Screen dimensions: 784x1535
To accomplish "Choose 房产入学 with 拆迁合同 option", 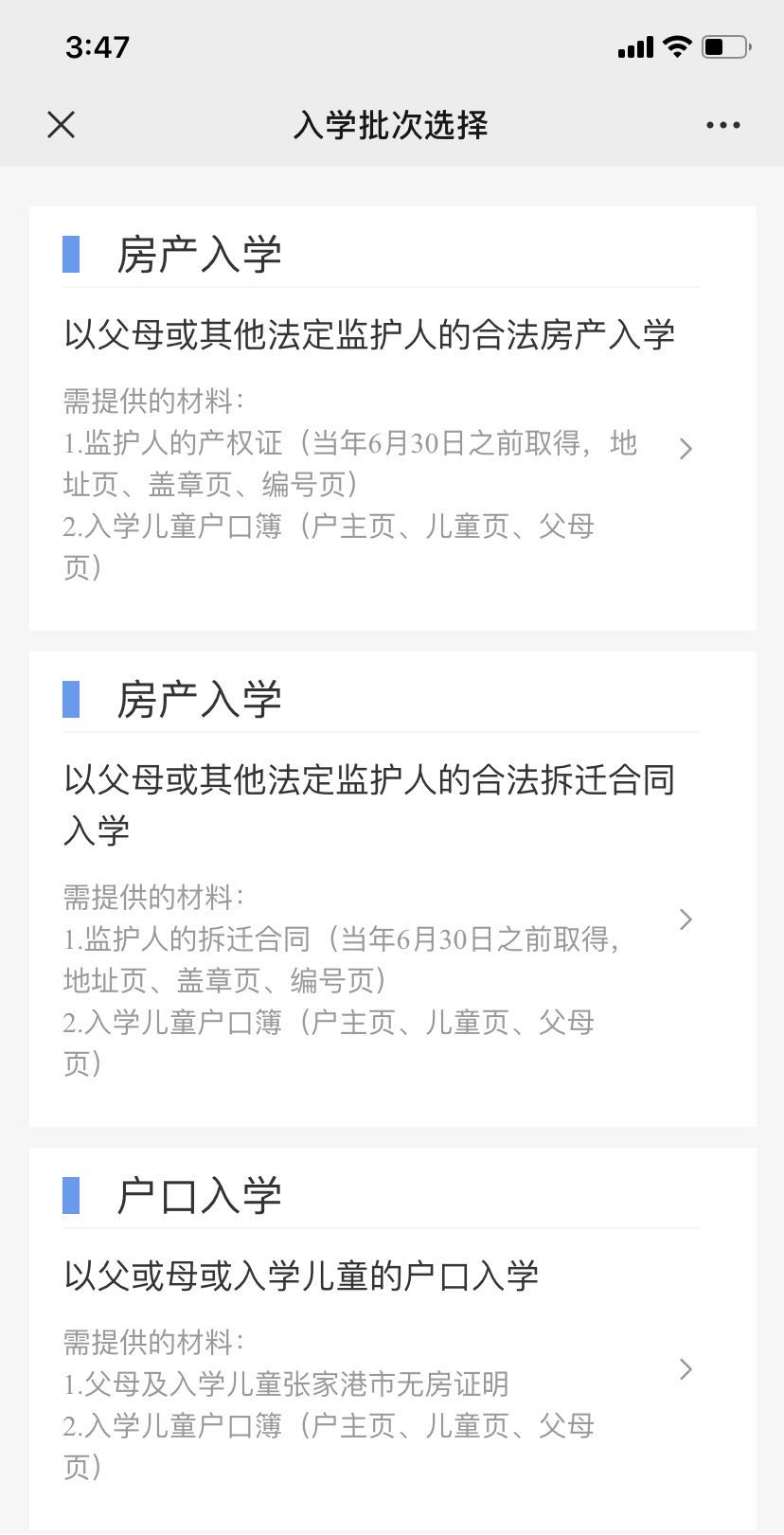I will [392, 889].
